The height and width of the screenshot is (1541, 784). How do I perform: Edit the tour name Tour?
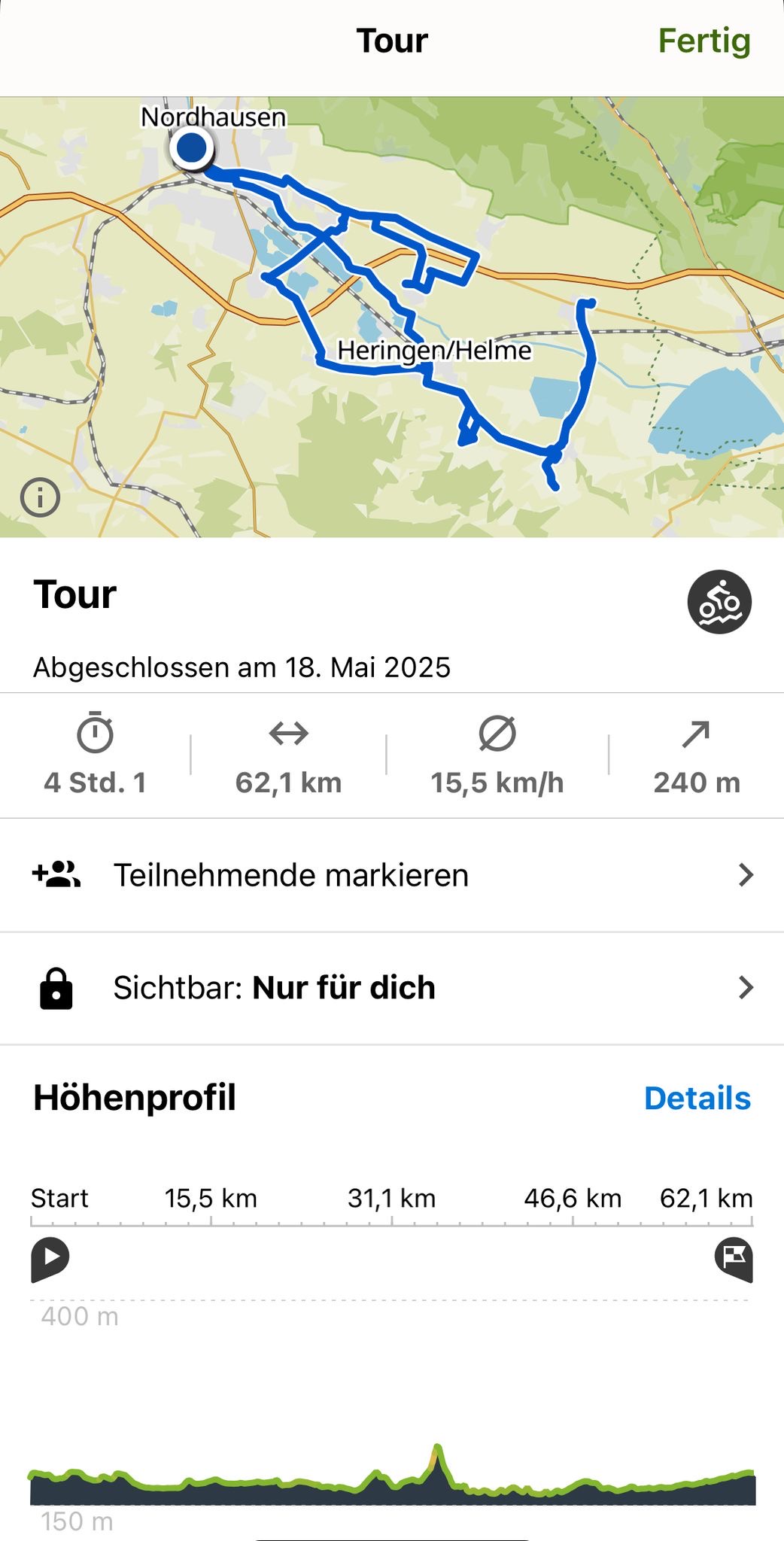coord(75,594)
